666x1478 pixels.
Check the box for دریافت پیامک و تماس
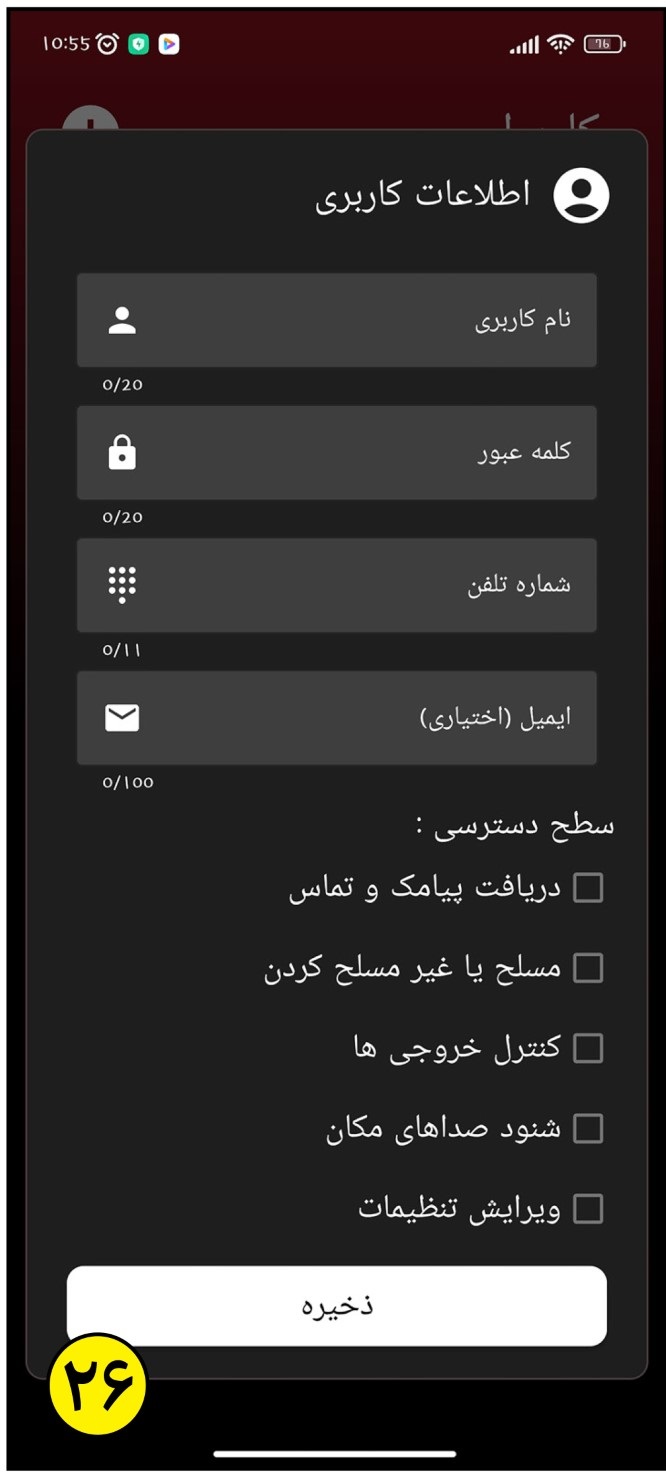pos(588,887)
